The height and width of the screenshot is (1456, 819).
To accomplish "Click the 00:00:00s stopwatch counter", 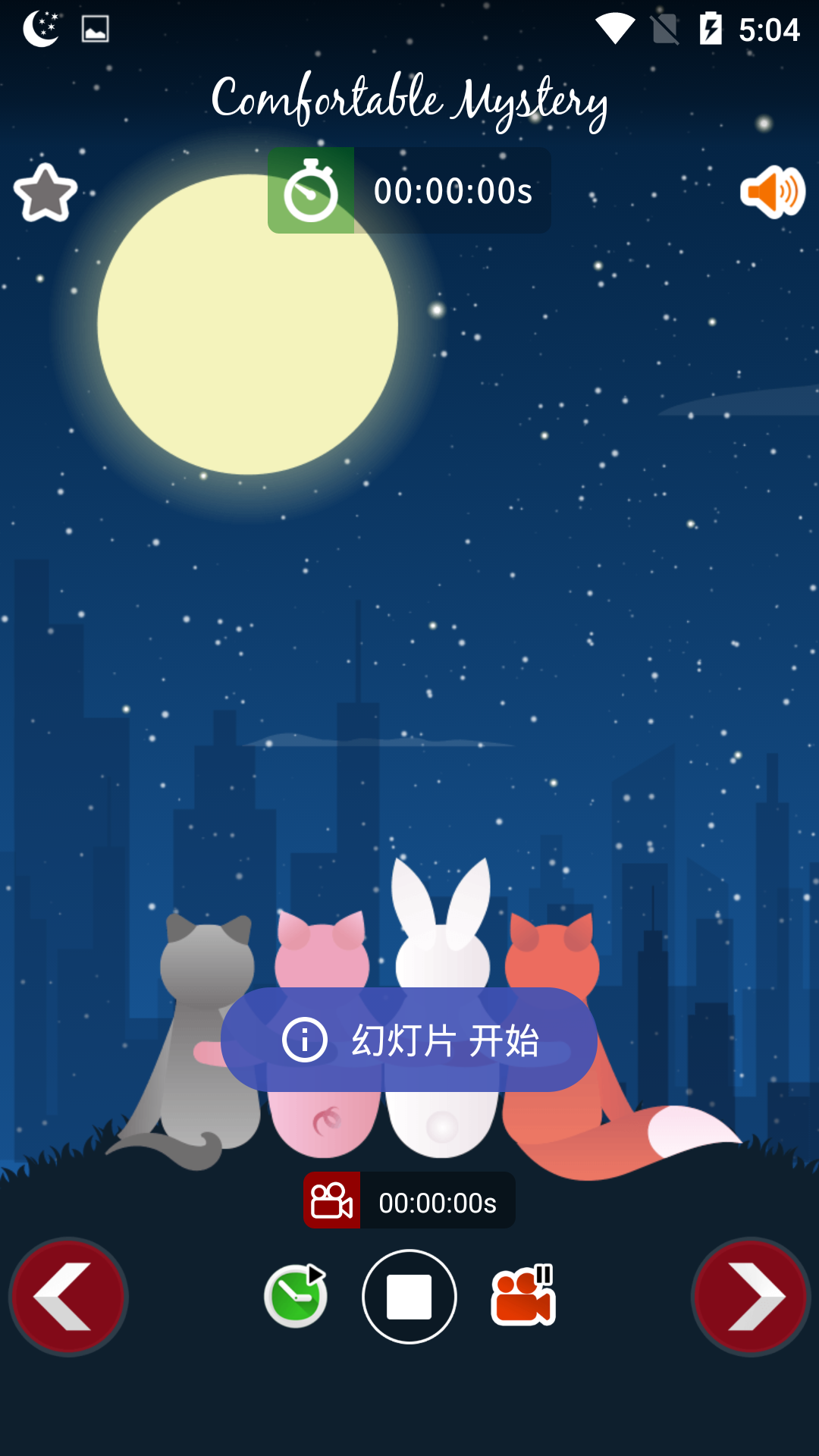I will (x=453, y=190).
